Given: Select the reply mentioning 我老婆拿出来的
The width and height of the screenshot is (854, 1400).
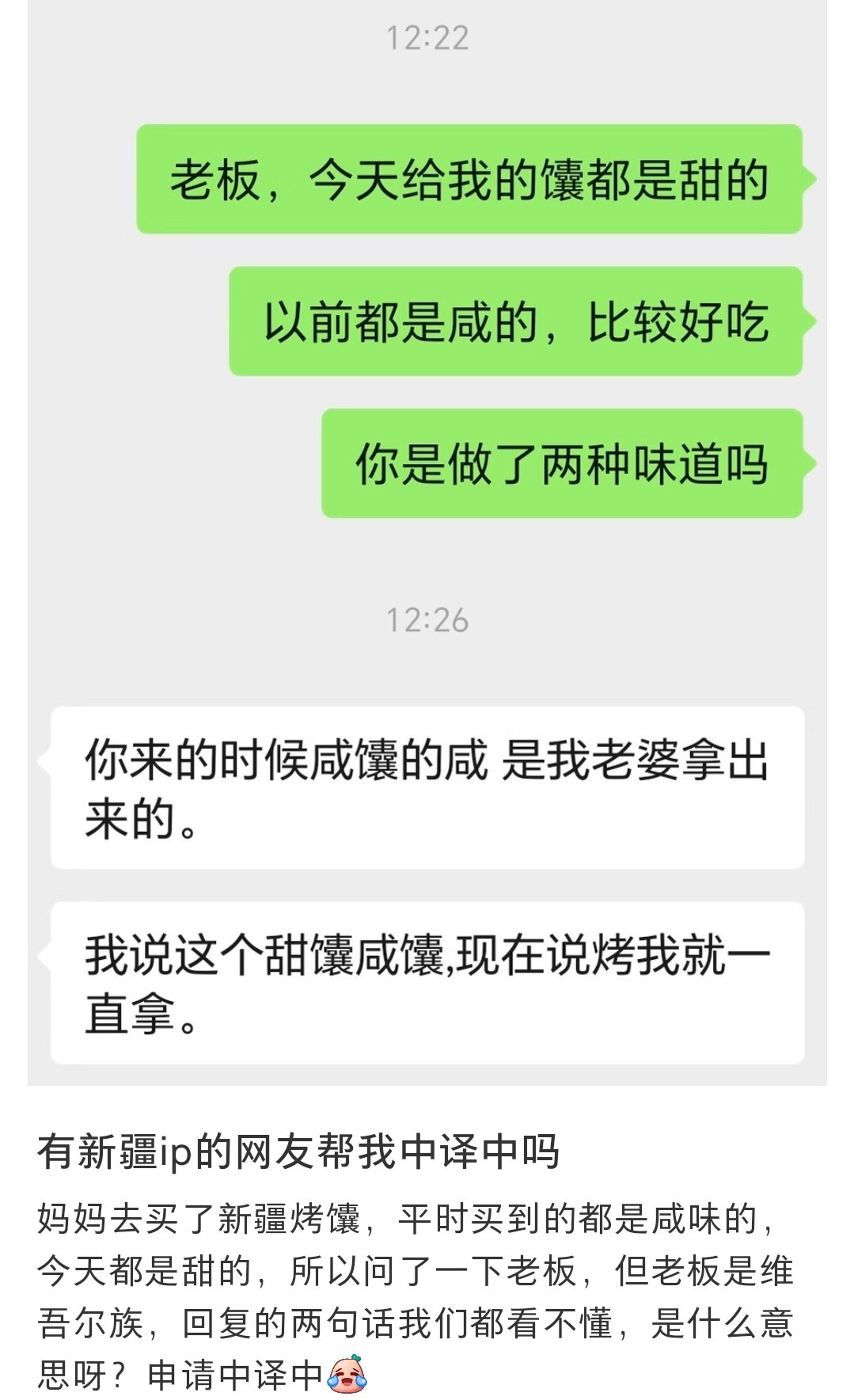Looking at the screenshot, I should [x=427, y=785].
